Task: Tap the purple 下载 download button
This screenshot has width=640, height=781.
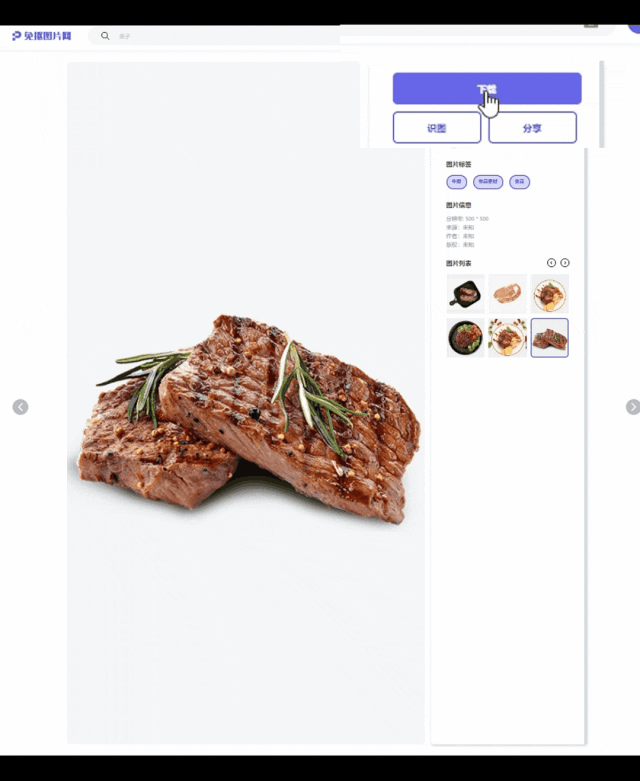Action: pyautogui.click(x=486, y=88)
